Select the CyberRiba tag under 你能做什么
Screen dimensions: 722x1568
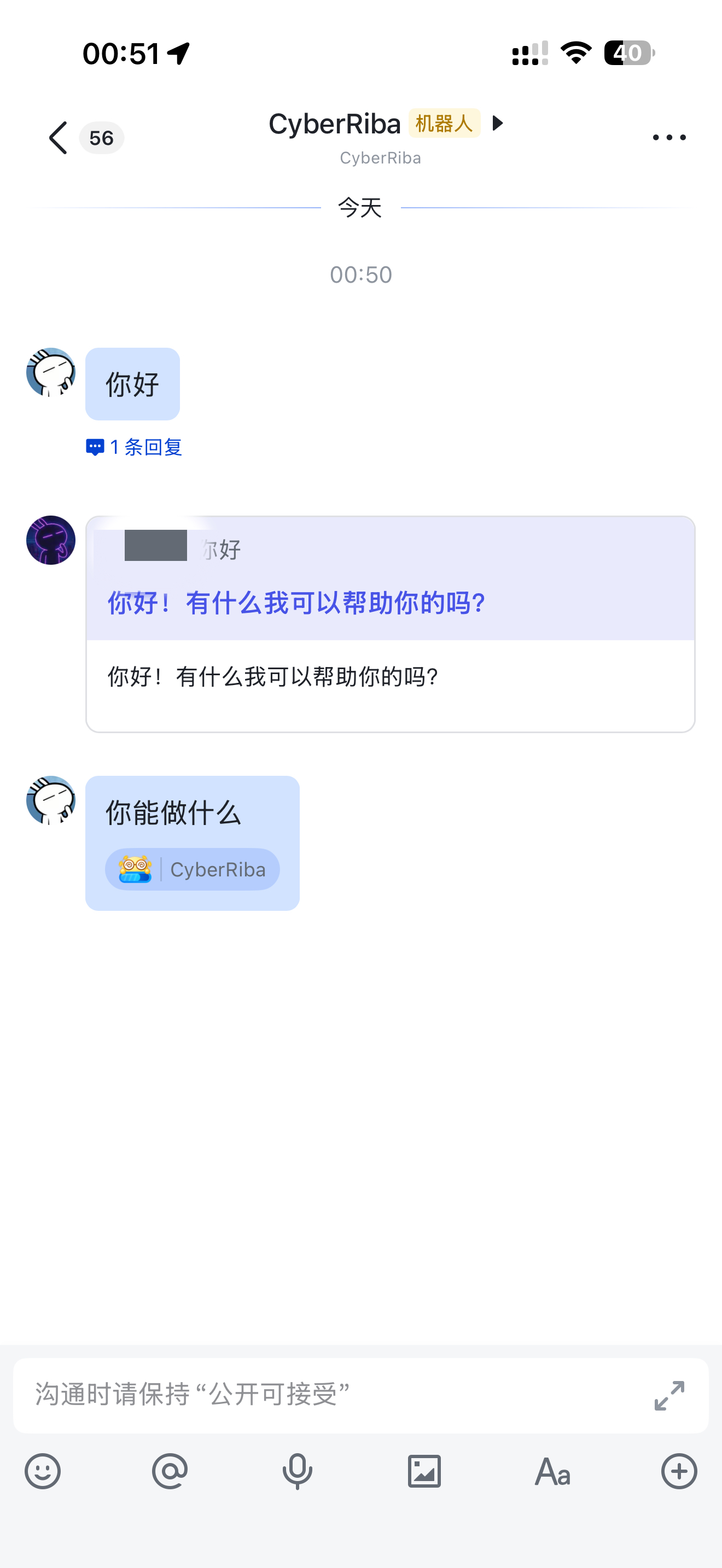click(193, 869)
